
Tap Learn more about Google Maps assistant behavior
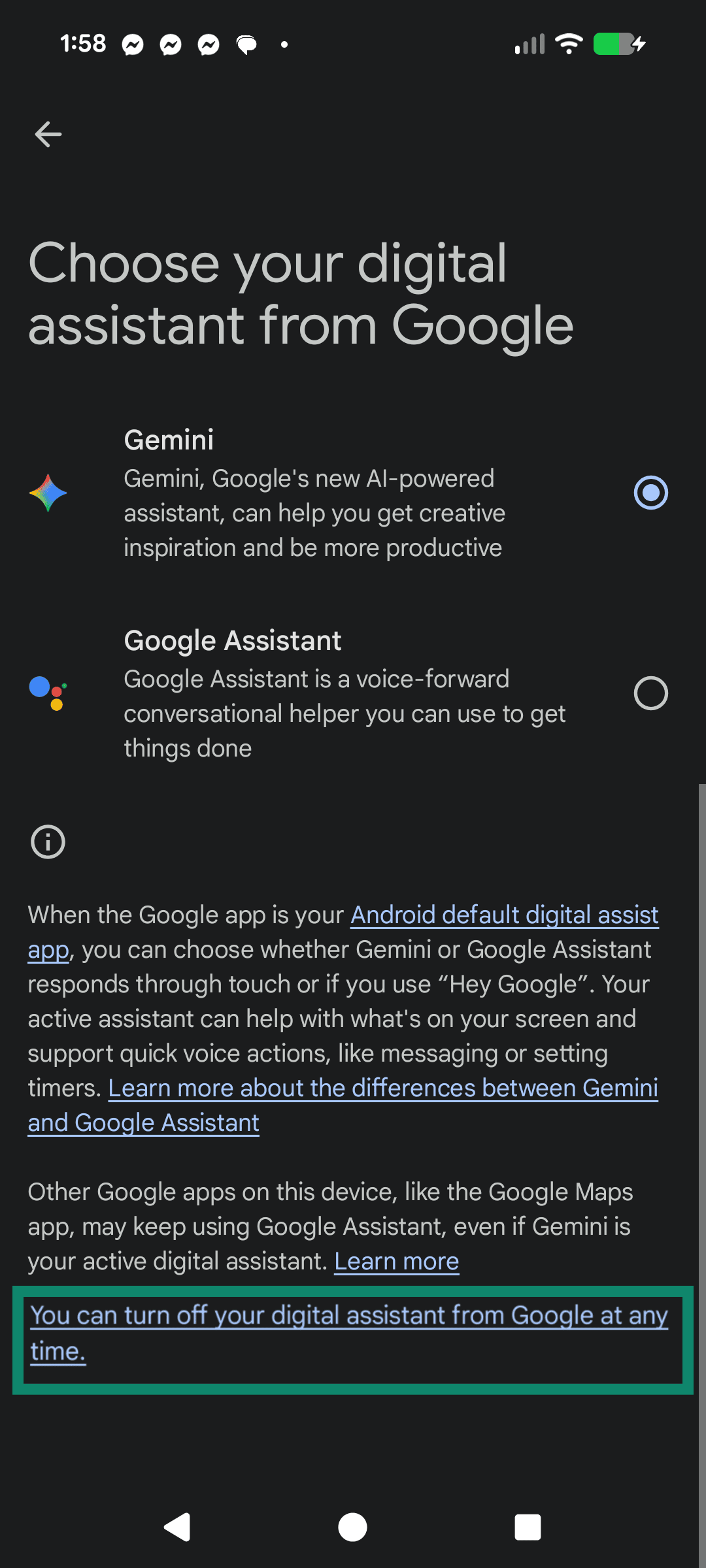coord(397,1261)
